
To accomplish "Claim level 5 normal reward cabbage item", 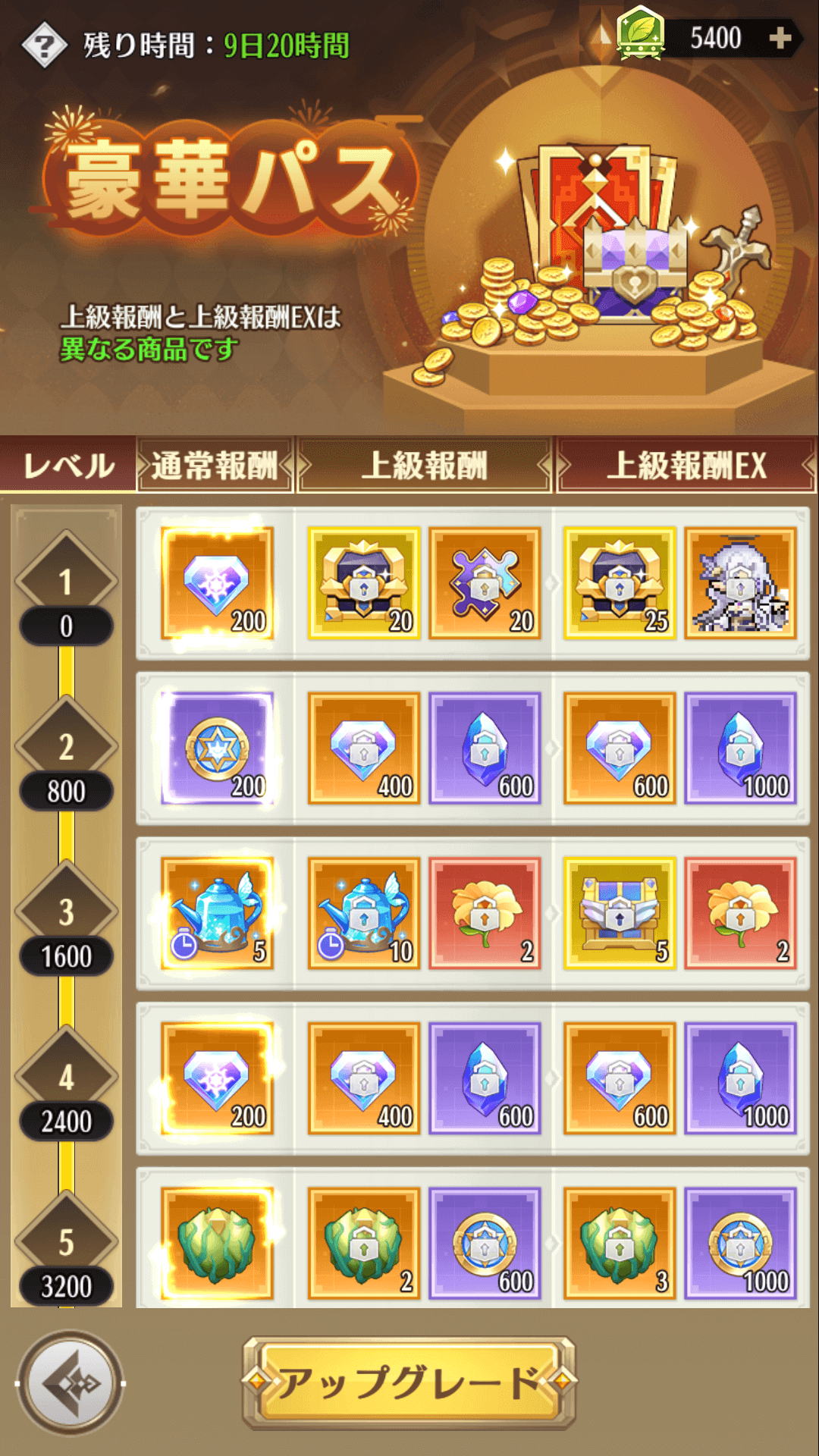I will click(x=217, y=1244).
